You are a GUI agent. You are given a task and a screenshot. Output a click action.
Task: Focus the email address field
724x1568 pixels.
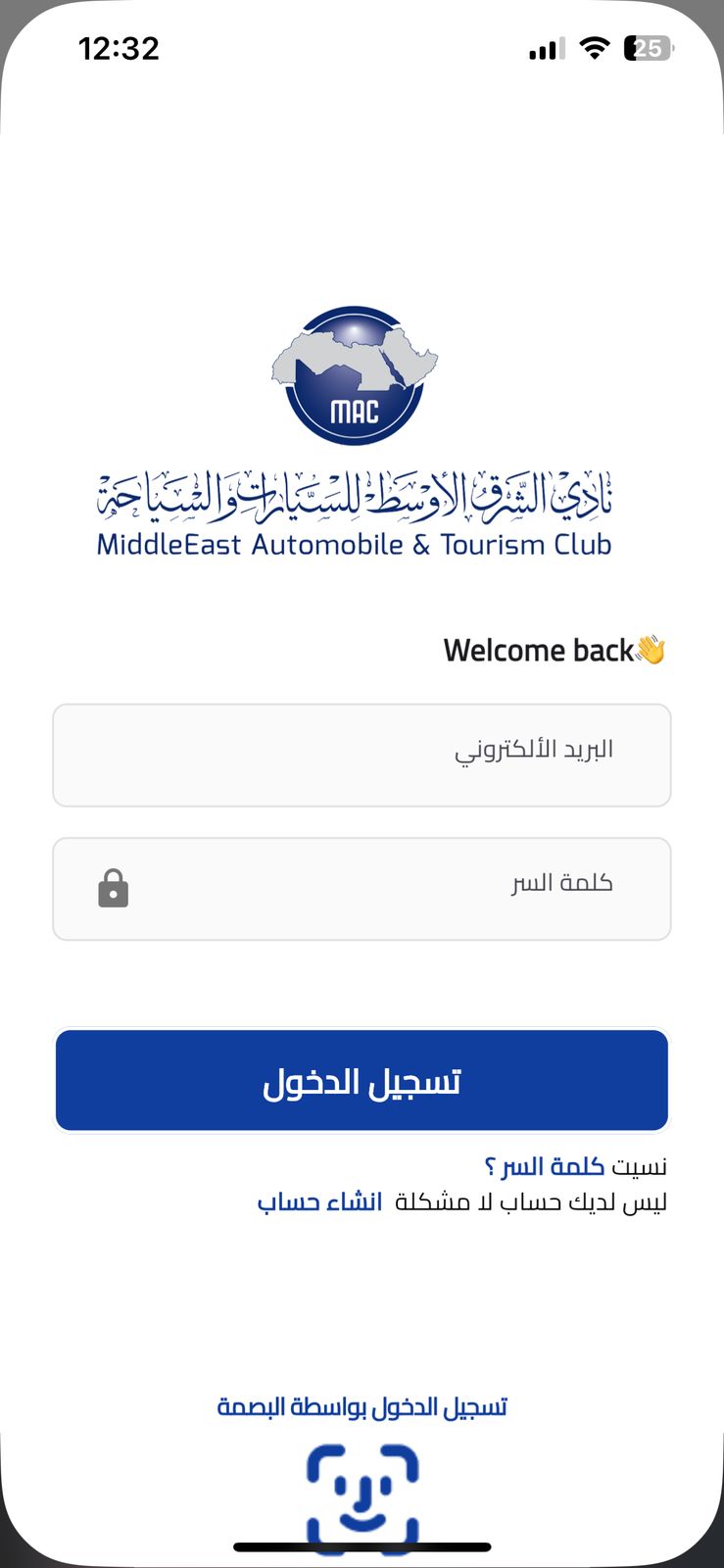[x=362, y=755]
